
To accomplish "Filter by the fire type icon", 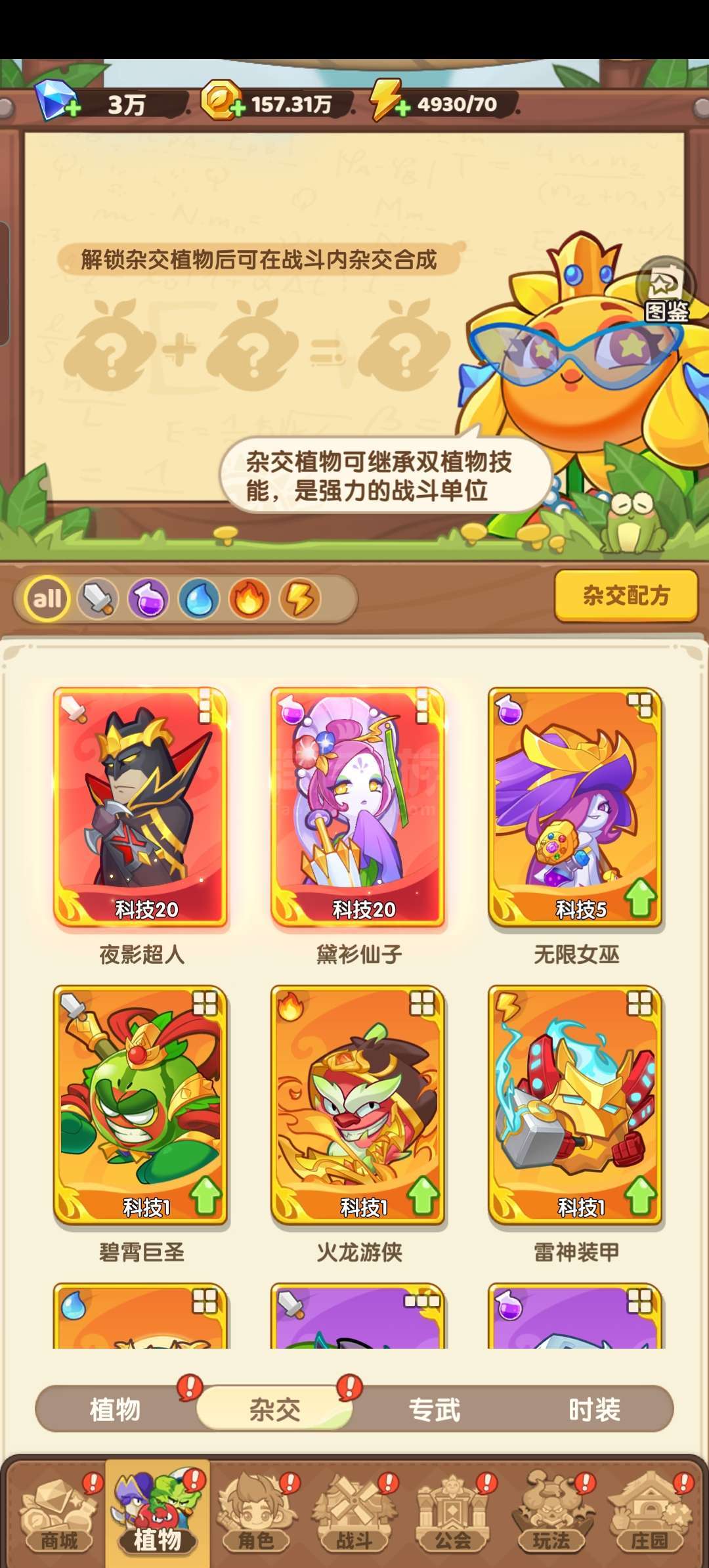I will [249, 599].
